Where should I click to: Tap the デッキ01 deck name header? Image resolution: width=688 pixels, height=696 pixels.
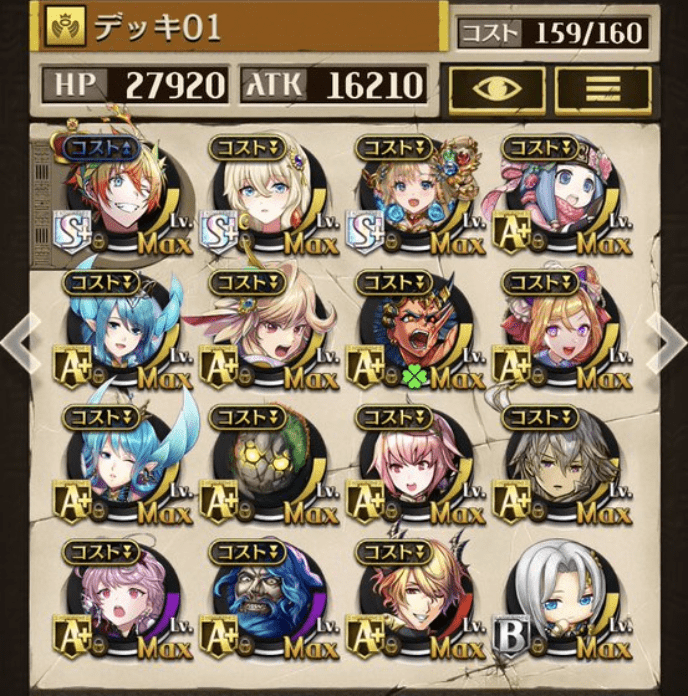point(240,27)
